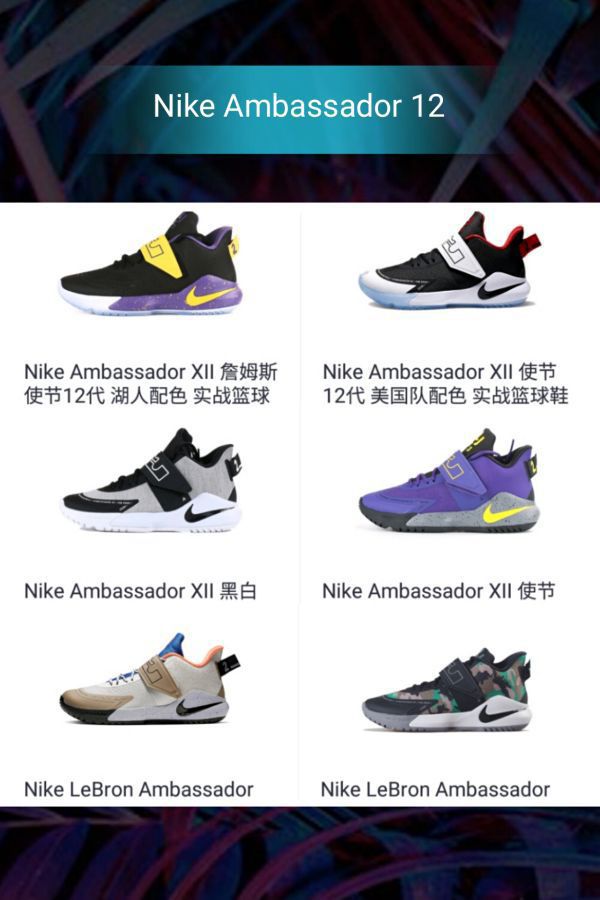View the Nike Ambassador XII 黑白 shoe
600x900 pixels.
pyautogui.click(x=150, y=482)
